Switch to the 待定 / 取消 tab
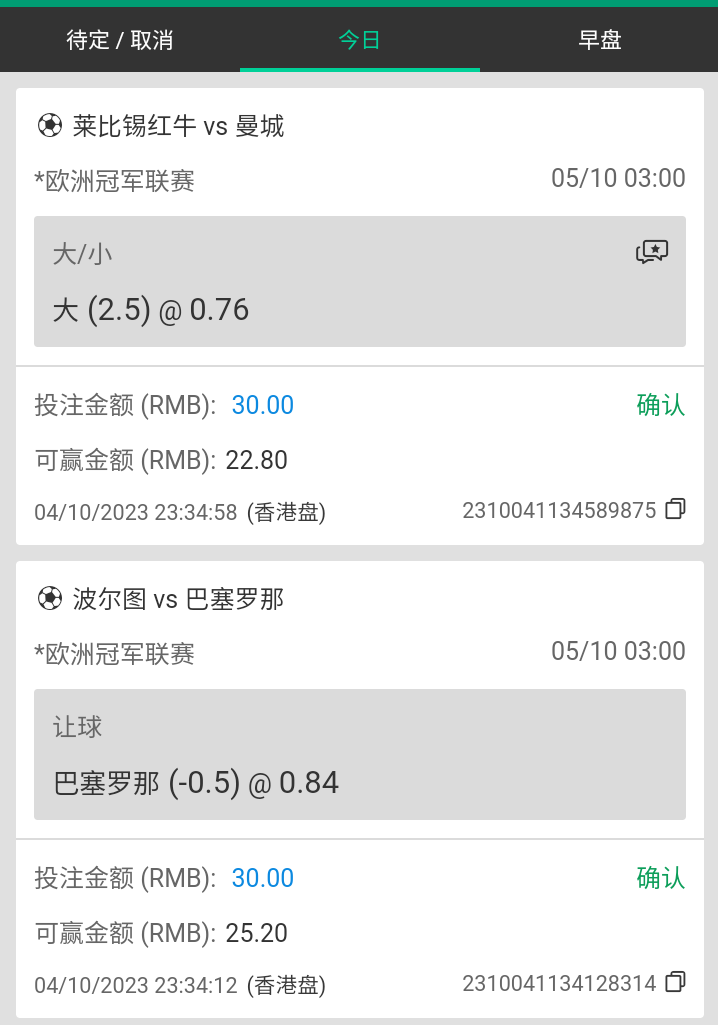This screenshot has width=718, height=1025. coord(120,40)
